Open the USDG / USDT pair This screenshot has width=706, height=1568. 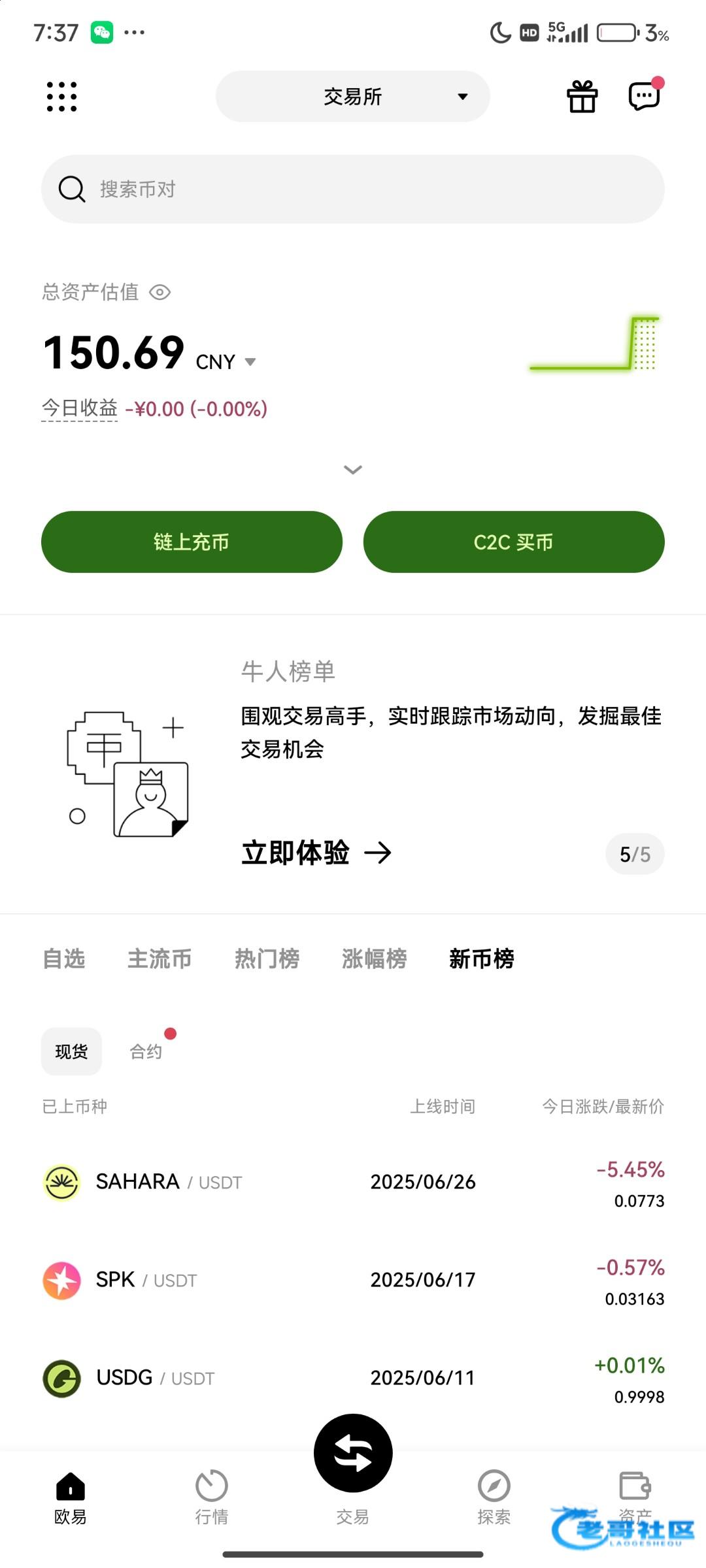click(353, 1379)
